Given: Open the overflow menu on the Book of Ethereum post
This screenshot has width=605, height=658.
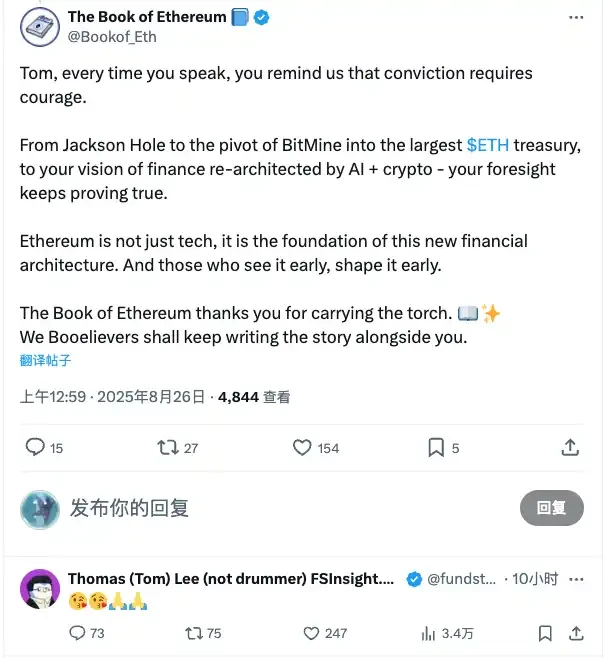Looking at the screenshot, I should tap(577, 18).
